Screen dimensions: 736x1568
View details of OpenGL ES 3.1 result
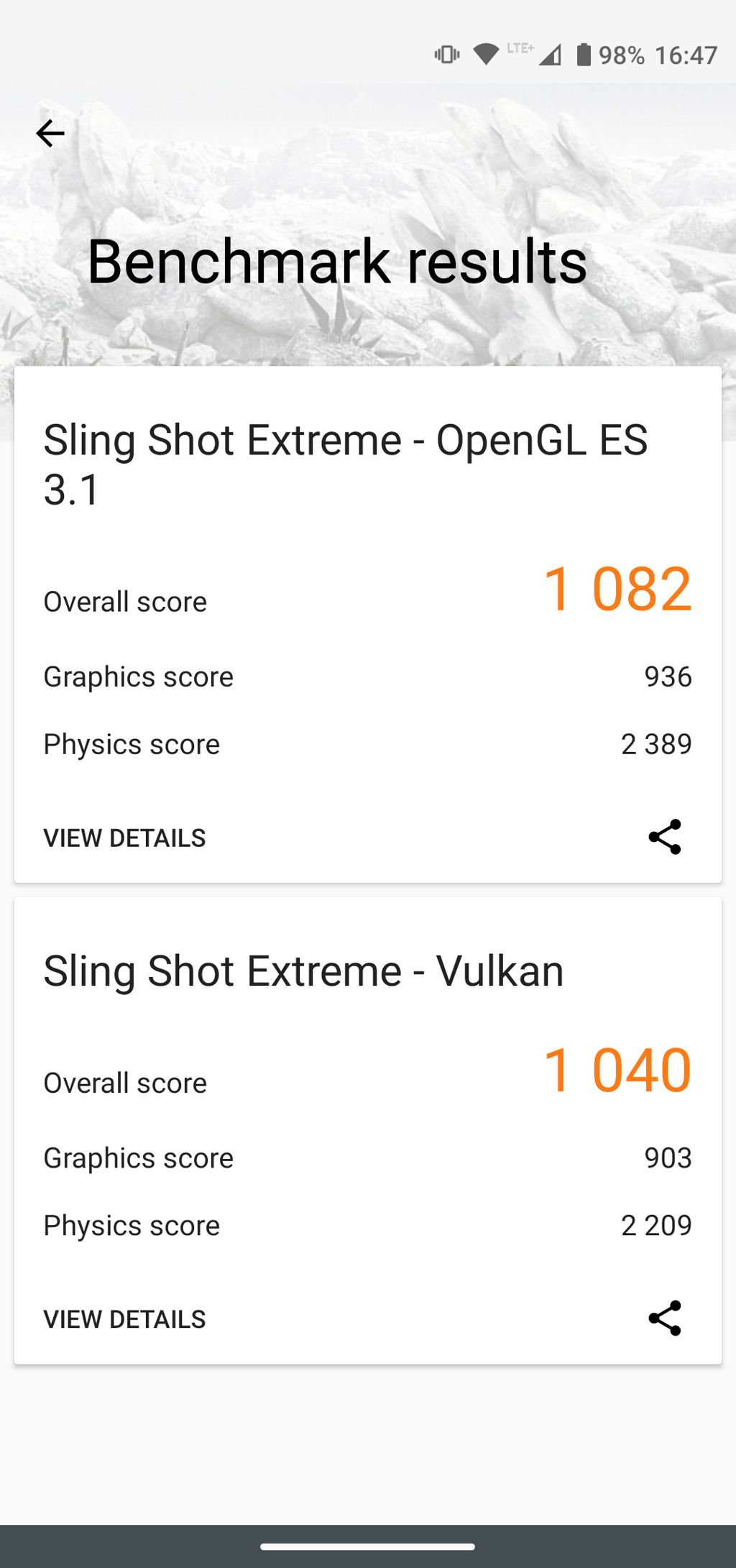coord(124,838)
